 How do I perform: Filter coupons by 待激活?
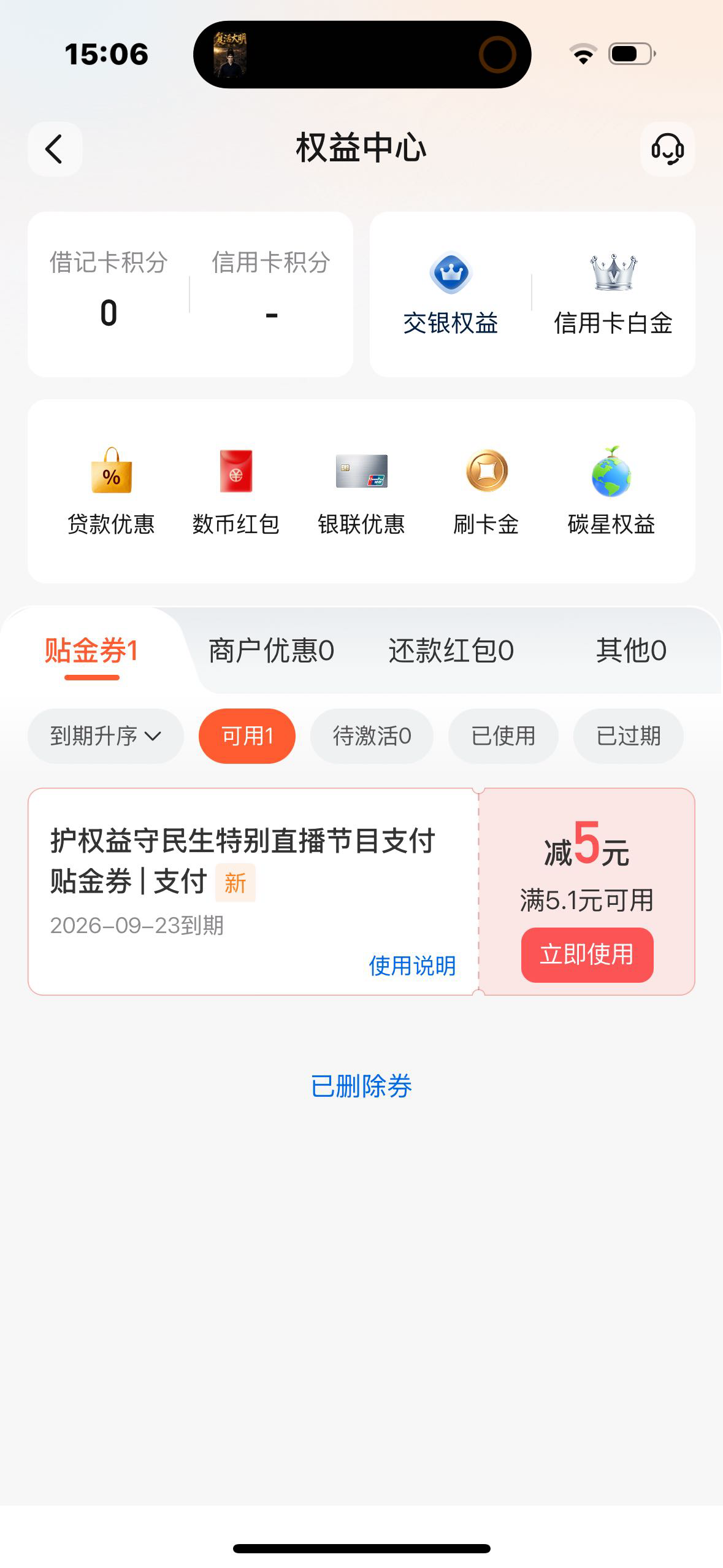pyautogui.click(x=372, y=736)
